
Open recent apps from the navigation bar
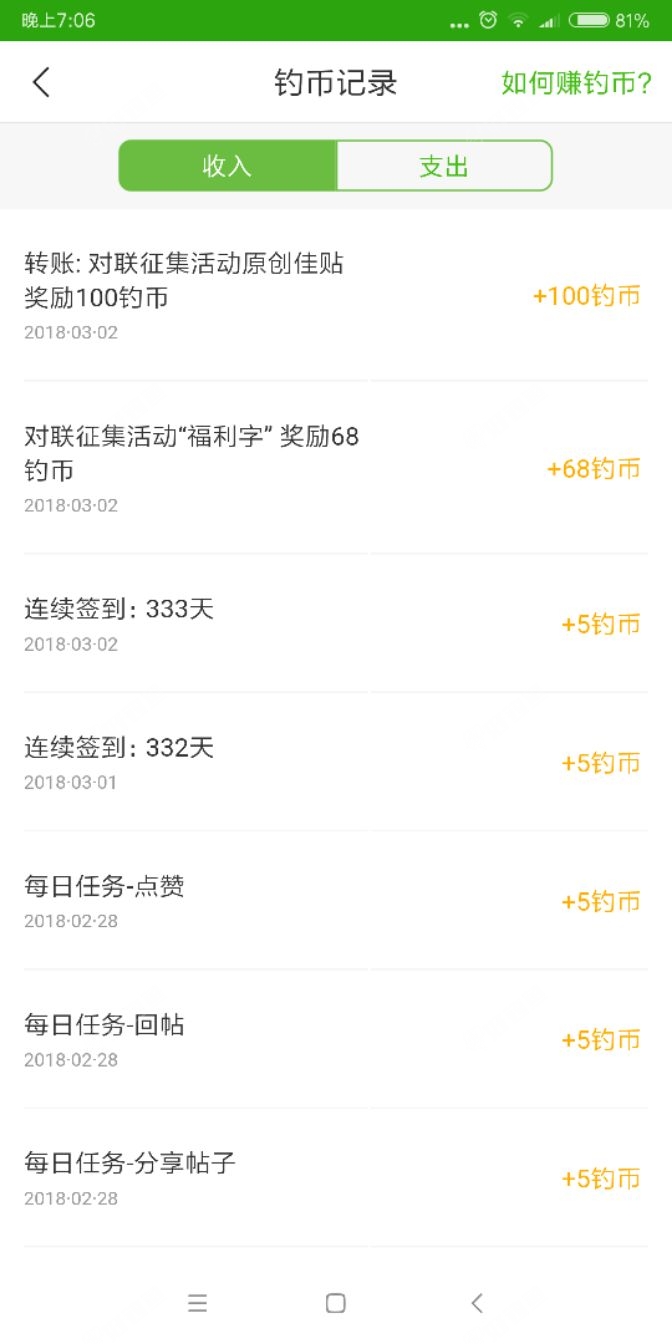[198, 1303]
